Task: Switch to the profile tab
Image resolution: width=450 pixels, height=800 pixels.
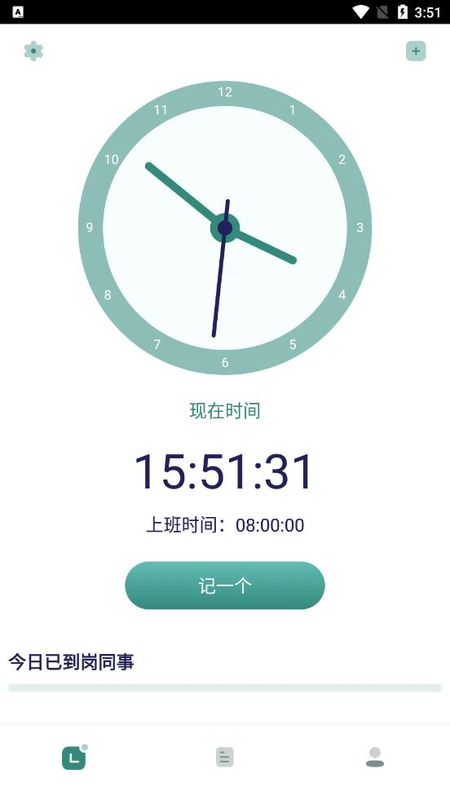Action: click(375, 757)
